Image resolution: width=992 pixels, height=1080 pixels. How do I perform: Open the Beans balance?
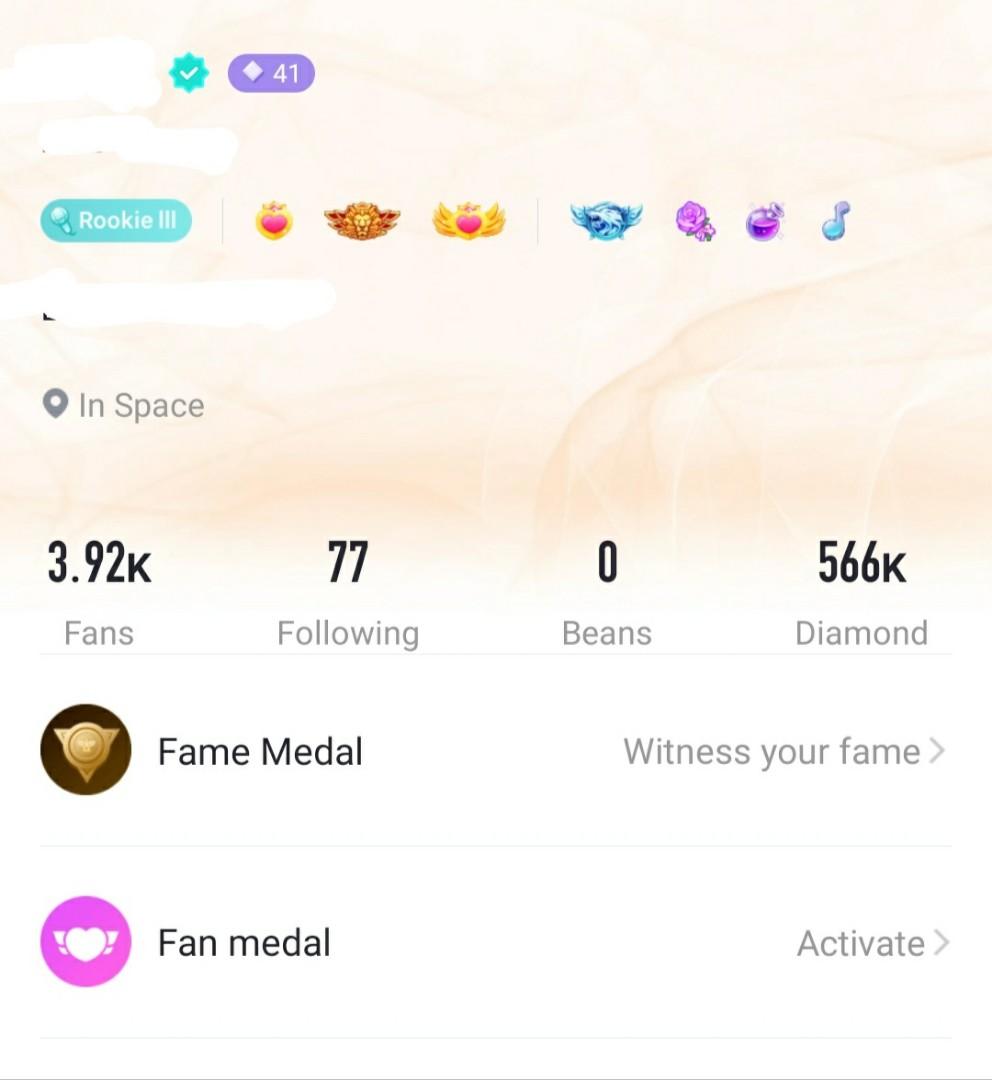point(606,590)
